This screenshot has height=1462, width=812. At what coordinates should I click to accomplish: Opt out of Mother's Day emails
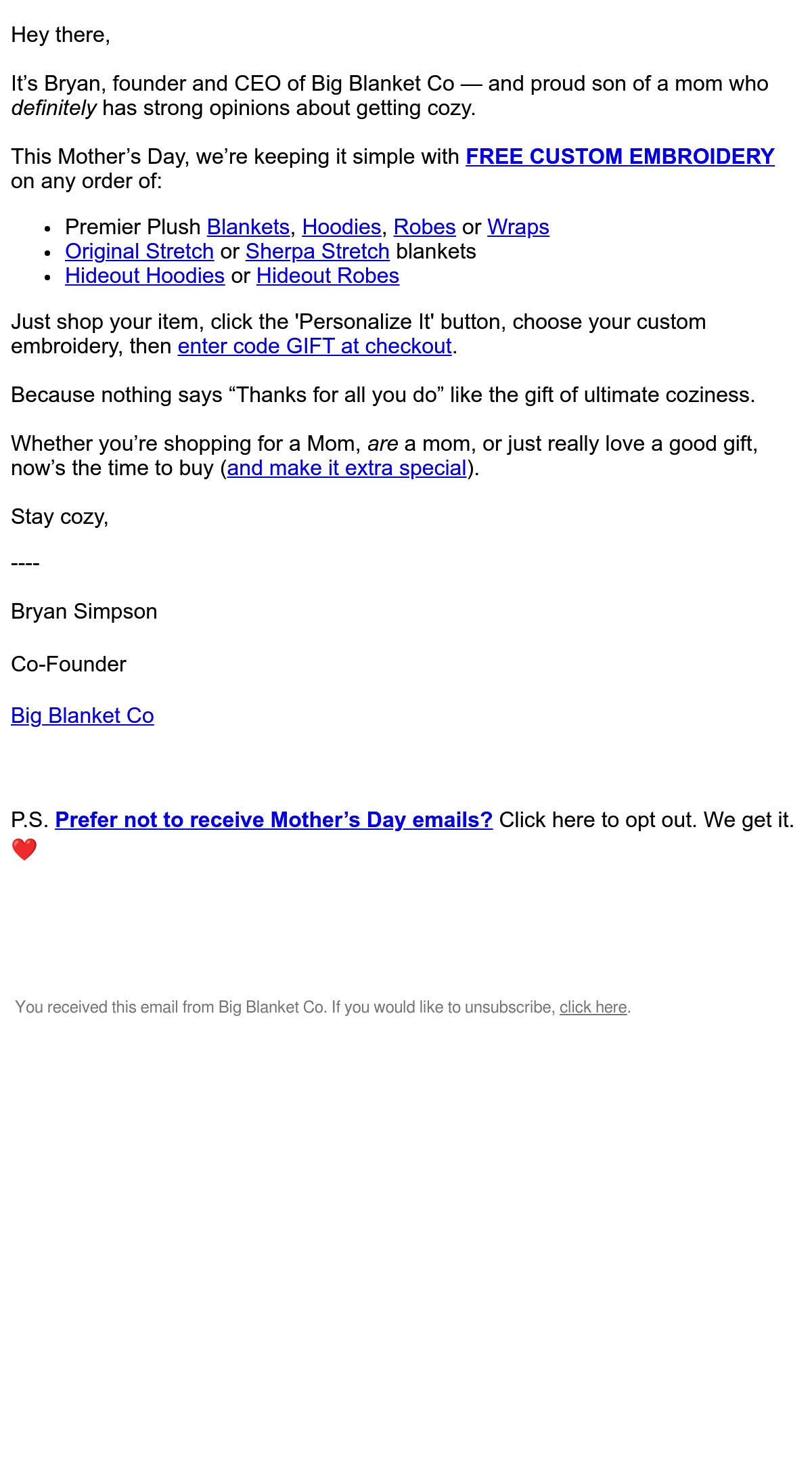[274, 820]
